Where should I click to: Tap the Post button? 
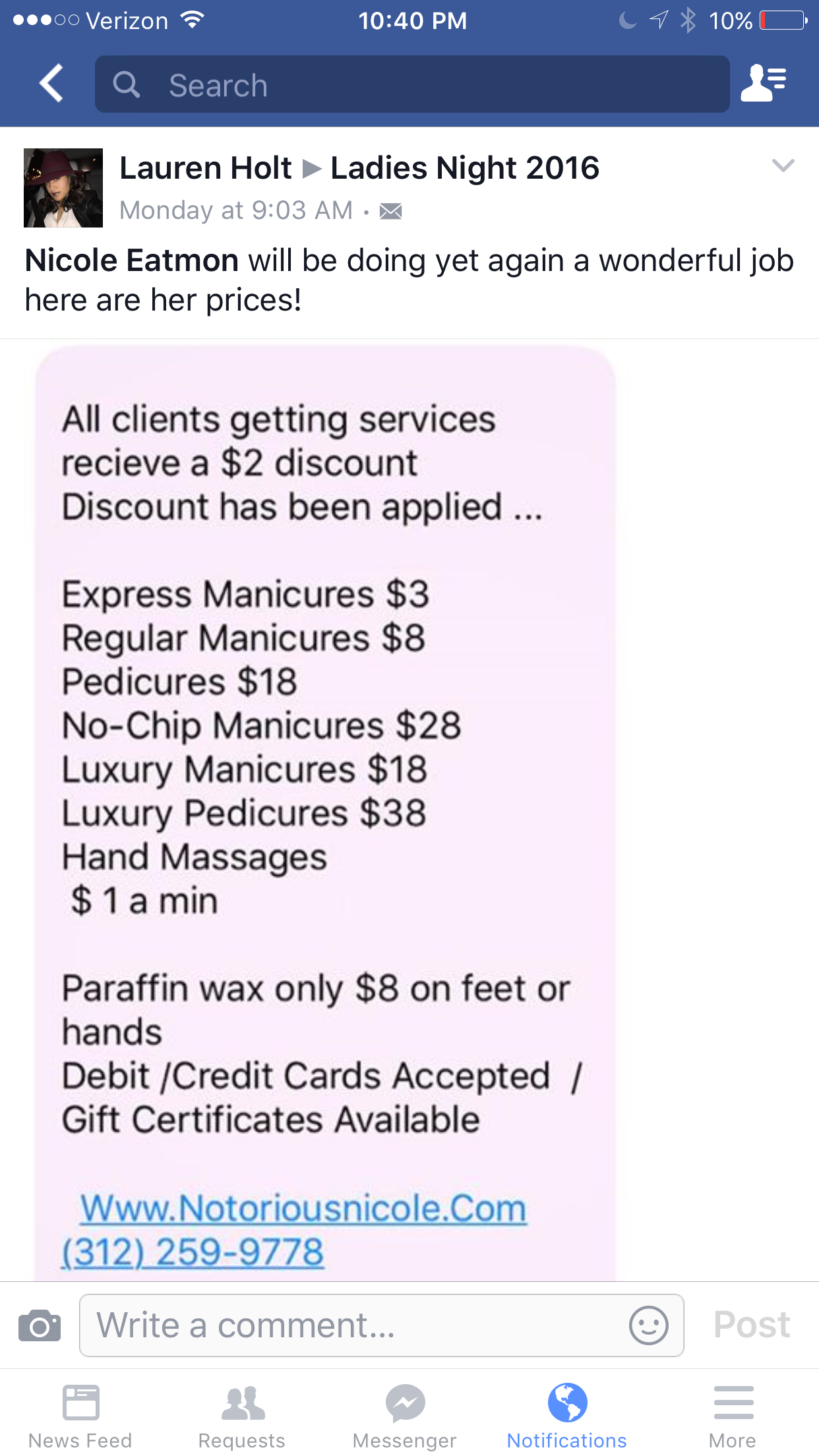[752, 1325]
